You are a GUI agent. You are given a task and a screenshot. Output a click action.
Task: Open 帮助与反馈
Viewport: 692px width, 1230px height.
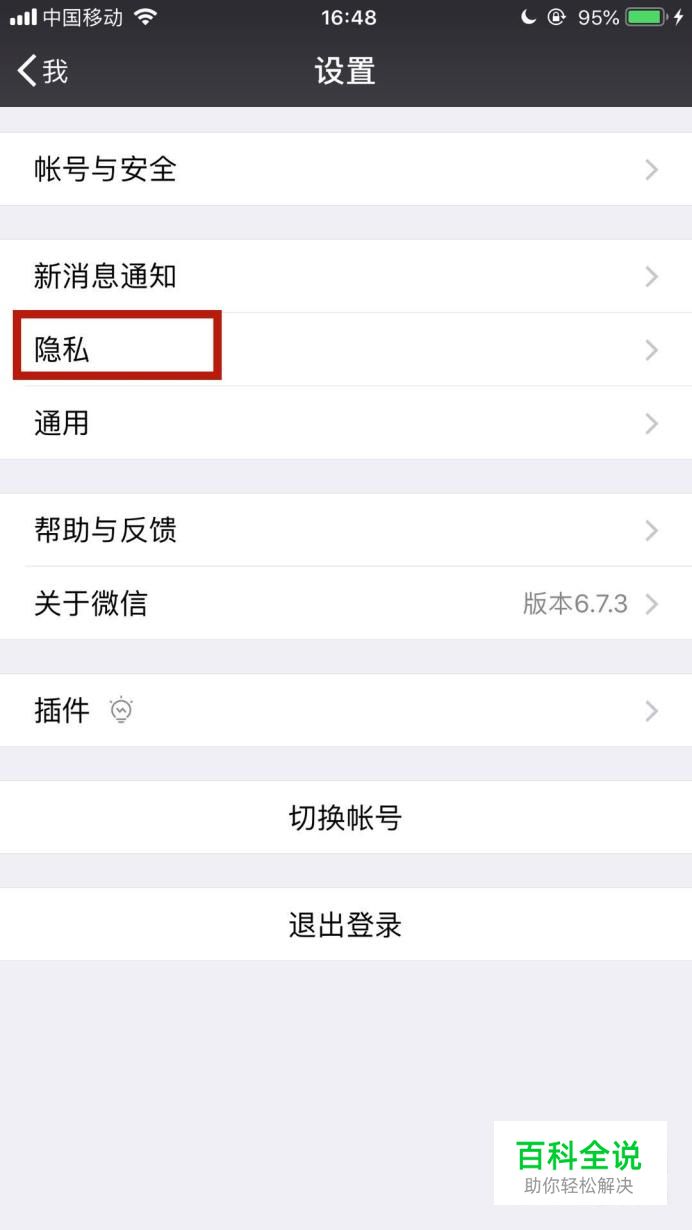(345, 530)
